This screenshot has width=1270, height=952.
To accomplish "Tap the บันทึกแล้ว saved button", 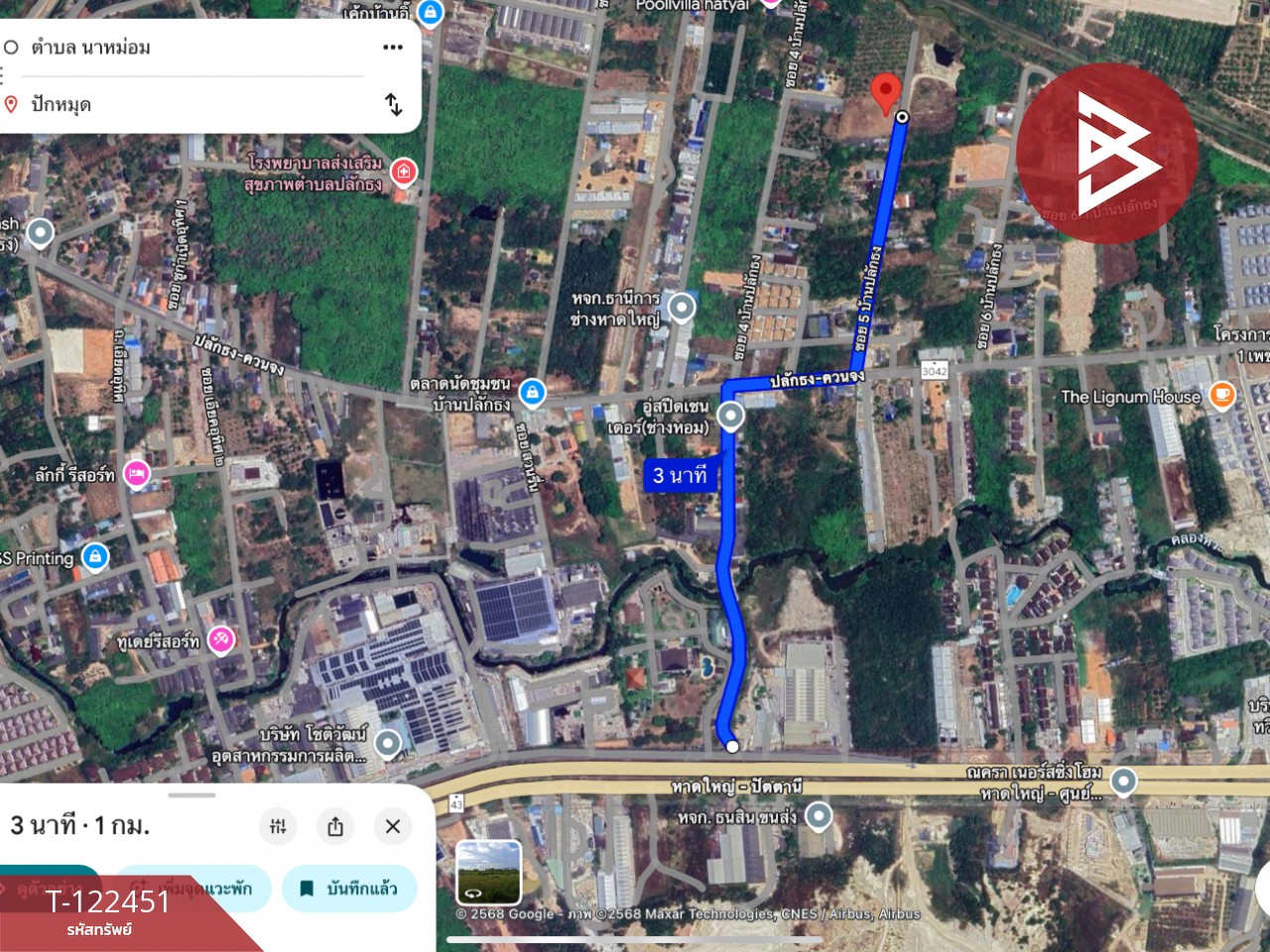I will click(x=349, y=889).
